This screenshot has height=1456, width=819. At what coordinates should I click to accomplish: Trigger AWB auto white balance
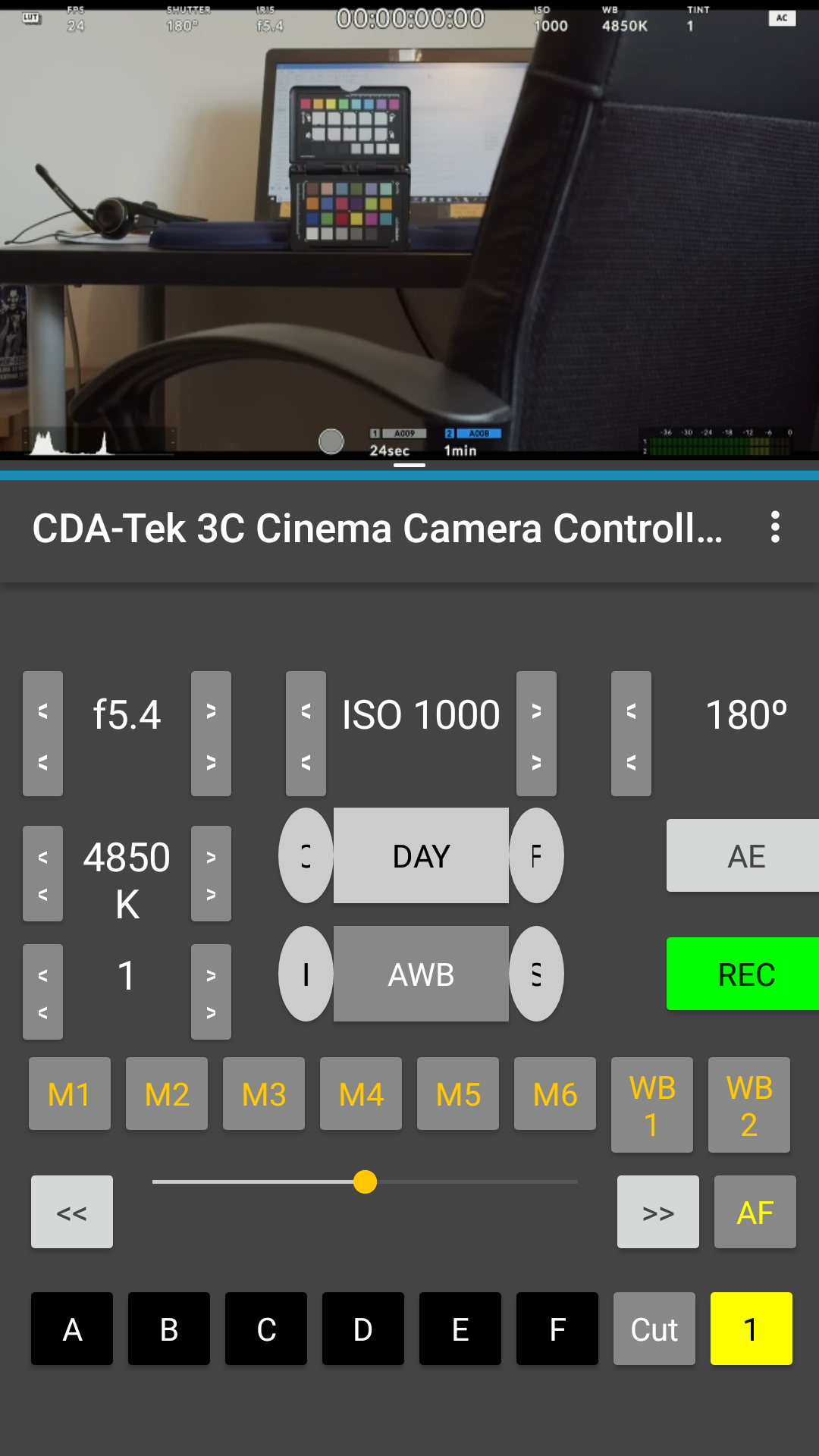(x=421, y=974)
